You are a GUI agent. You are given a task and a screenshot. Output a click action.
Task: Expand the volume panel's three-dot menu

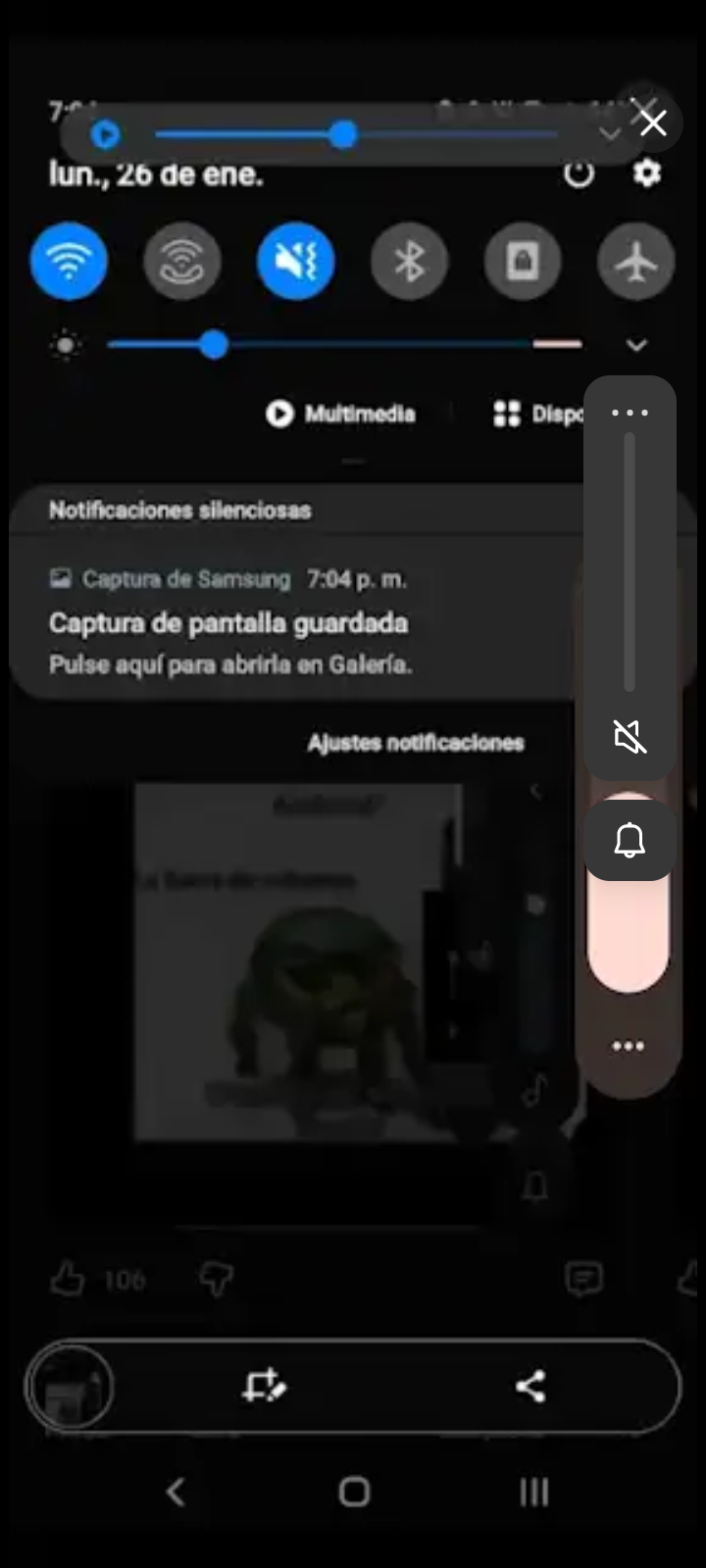click(x=630, y=413)
